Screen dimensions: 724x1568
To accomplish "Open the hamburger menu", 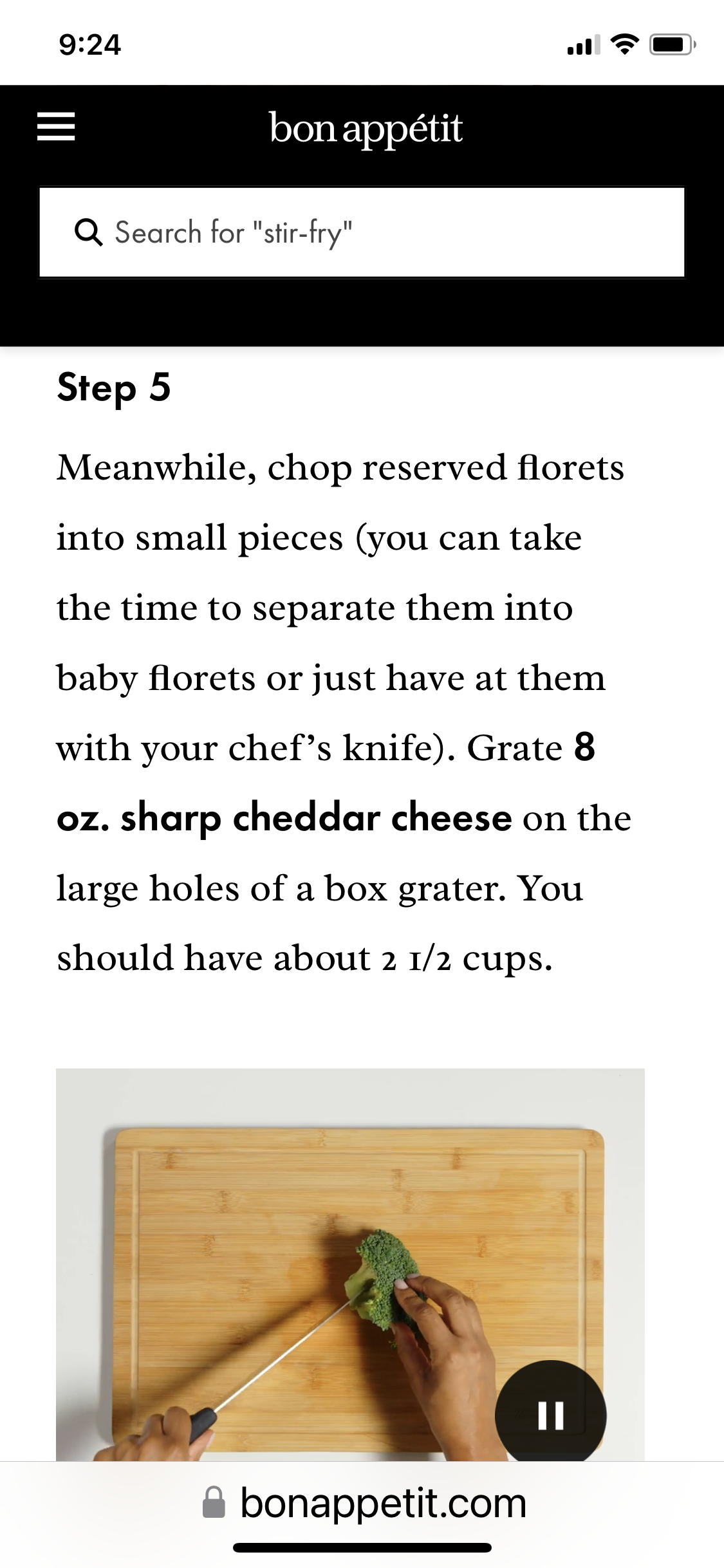I will click(x=56, y=126).
